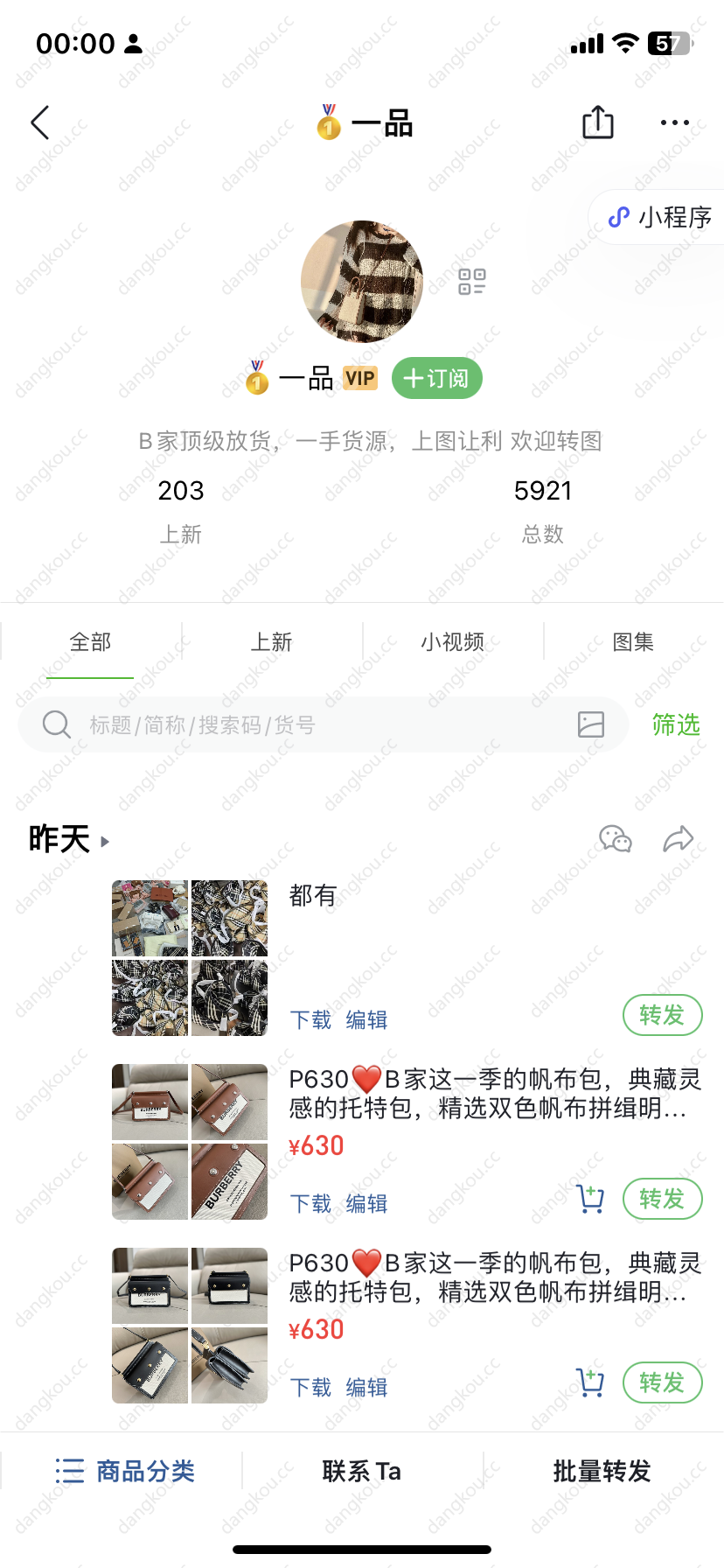The width and height of the screenshot is (724, 1568).
Task: Add the brown P630 bag to cart
Action: point(591,1199)
